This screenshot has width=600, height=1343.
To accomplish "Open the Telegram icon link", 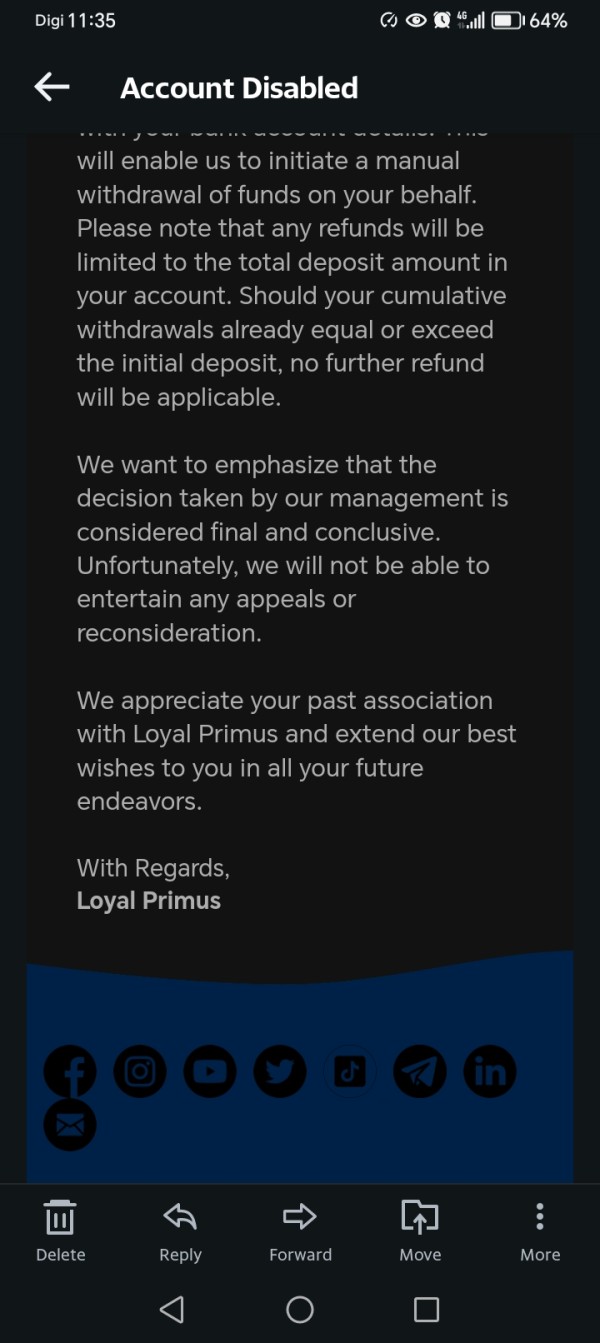I will click(x=420, y=1072).
